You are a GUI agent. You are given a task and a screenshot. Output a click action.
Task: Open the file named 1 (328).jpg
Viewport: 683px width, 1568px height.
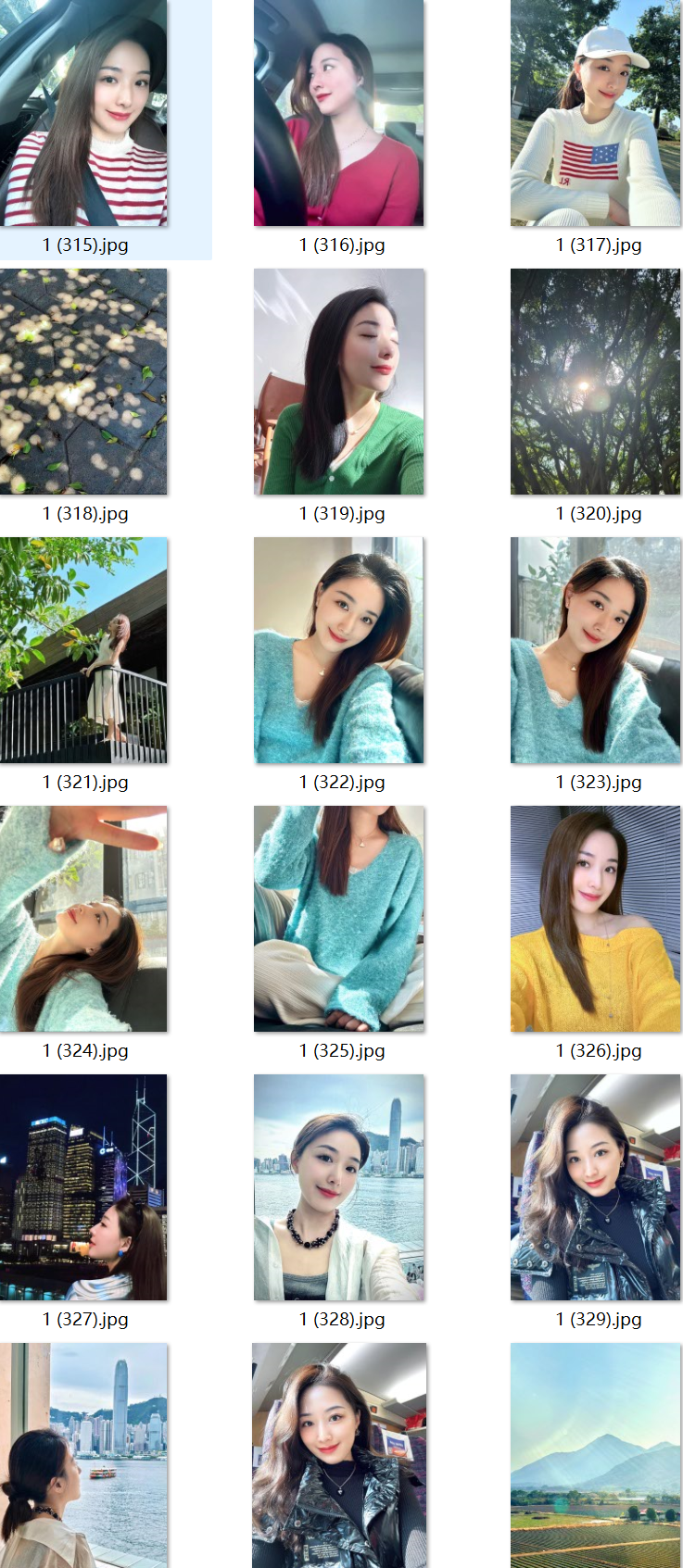coord(339,1187)
